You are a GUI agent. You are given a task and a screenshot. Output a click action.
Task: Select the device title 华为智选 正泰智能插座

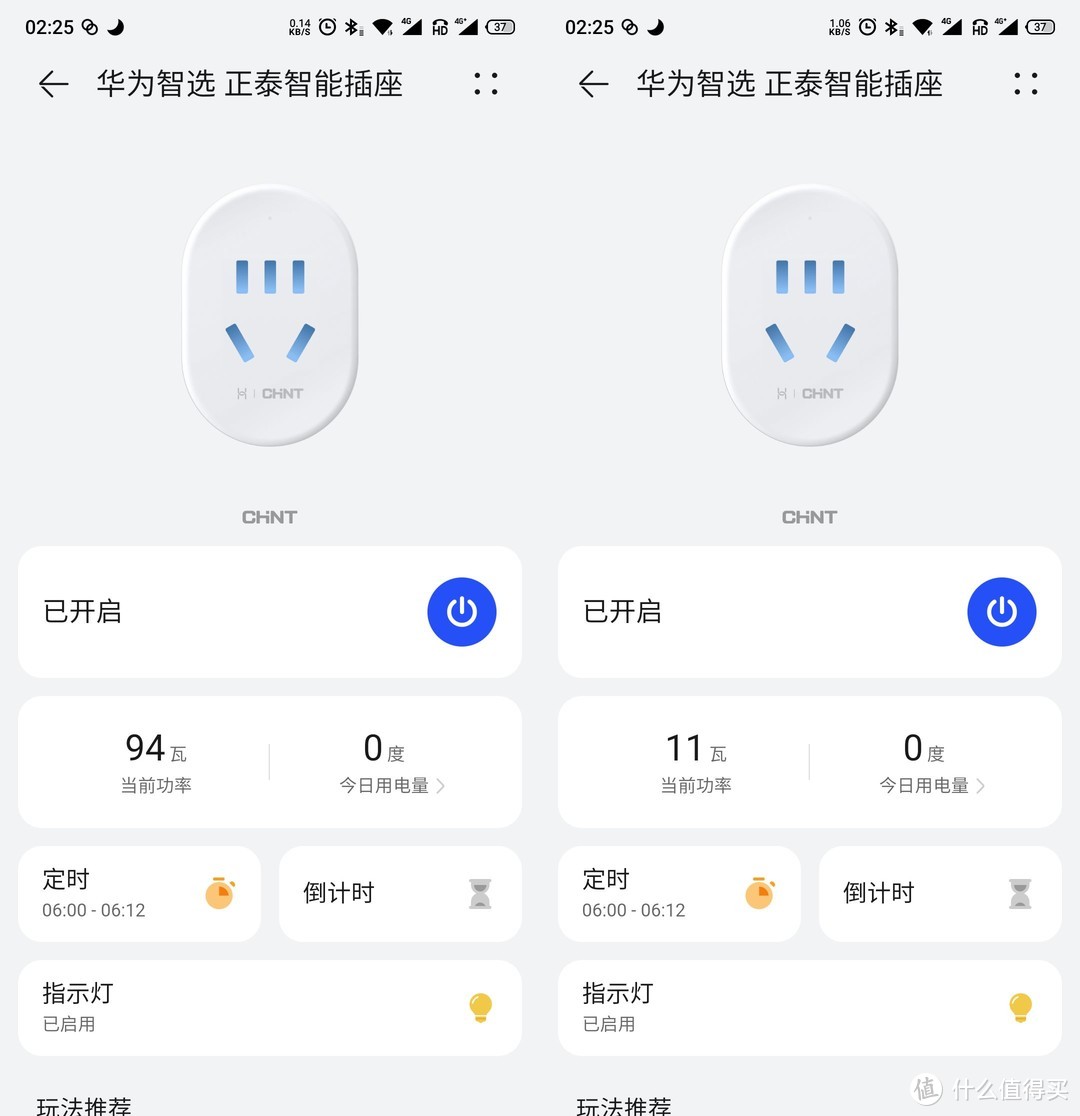click(247, 84)
